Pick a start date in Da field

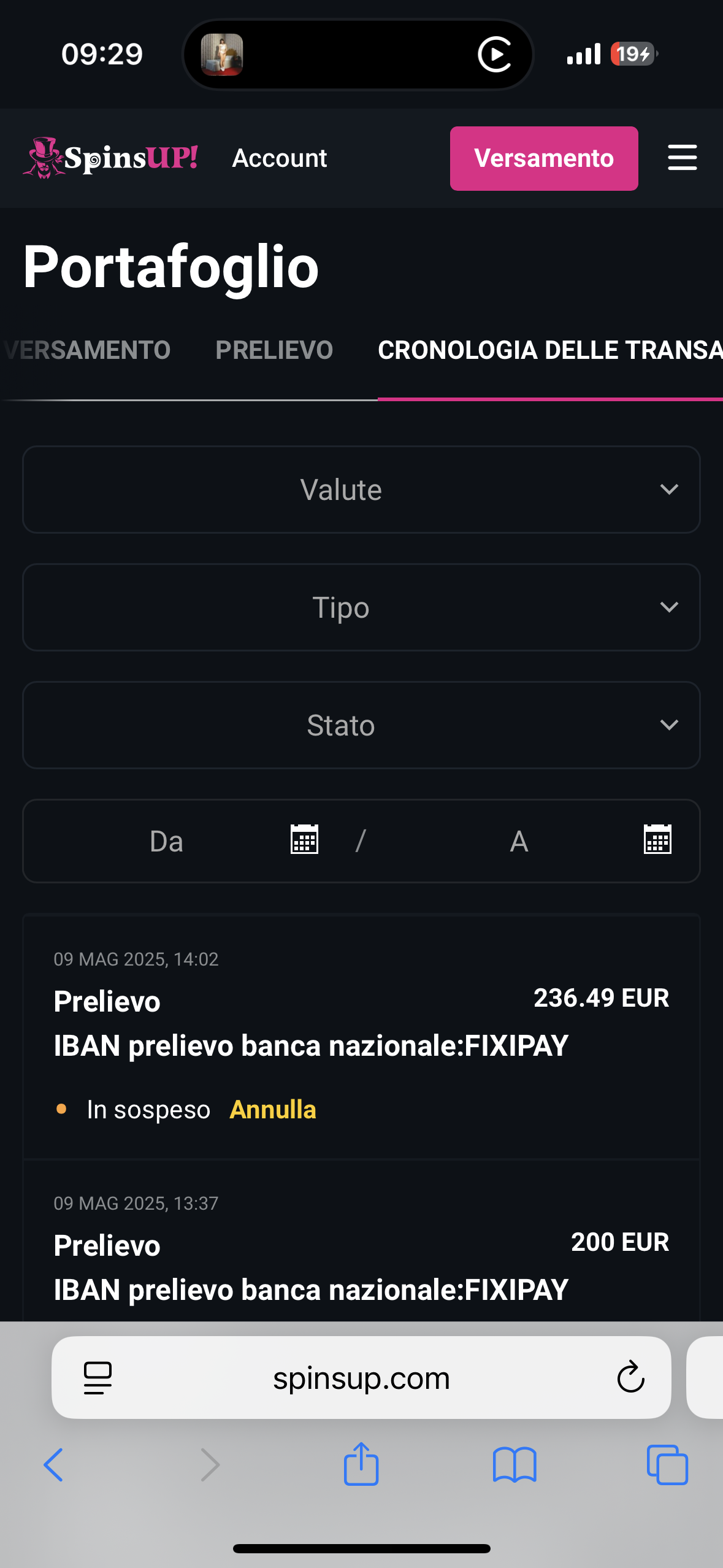(304, 840)
